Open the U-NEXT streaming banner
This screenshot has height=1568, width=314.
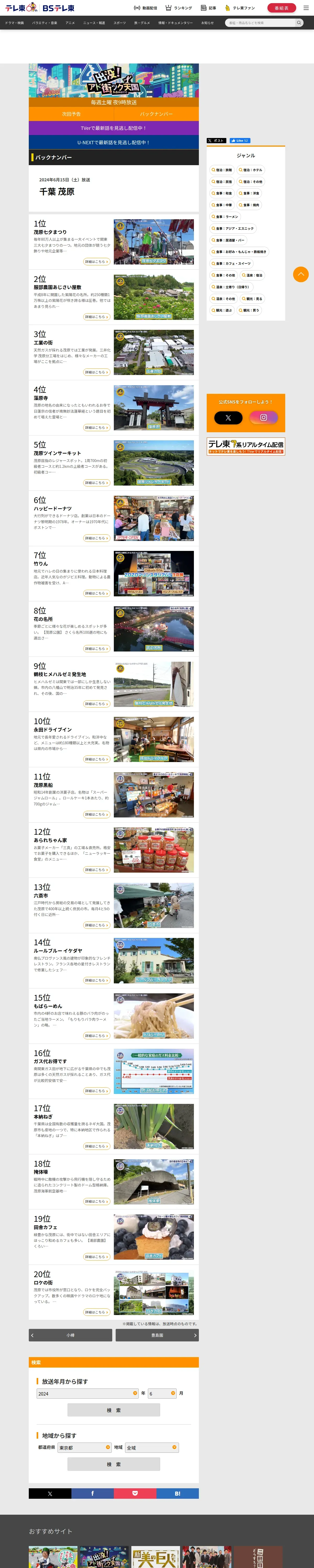click(113, 142)
